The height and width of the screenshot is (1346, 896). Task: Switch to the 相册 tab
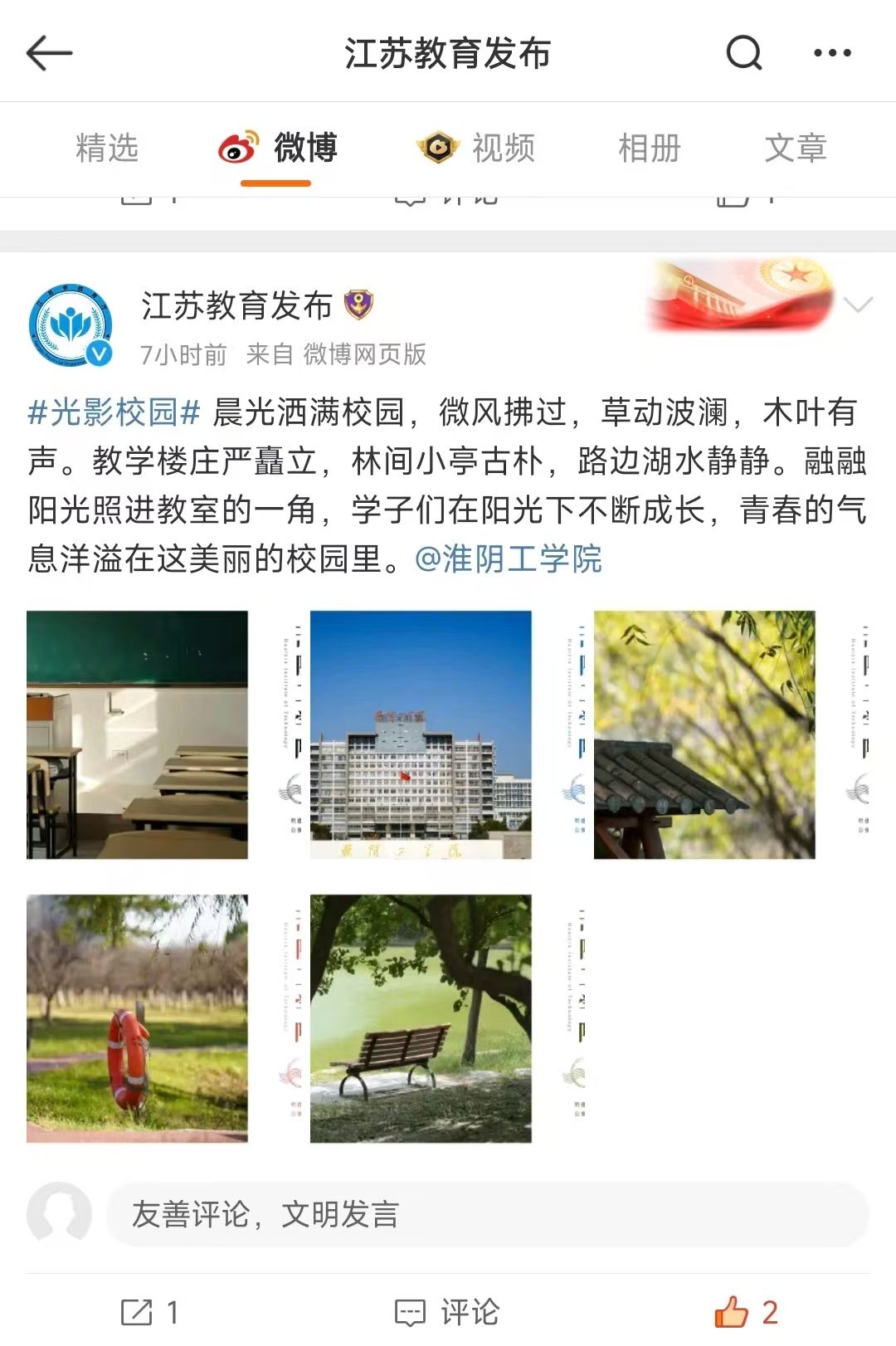(x=649, y=149)
